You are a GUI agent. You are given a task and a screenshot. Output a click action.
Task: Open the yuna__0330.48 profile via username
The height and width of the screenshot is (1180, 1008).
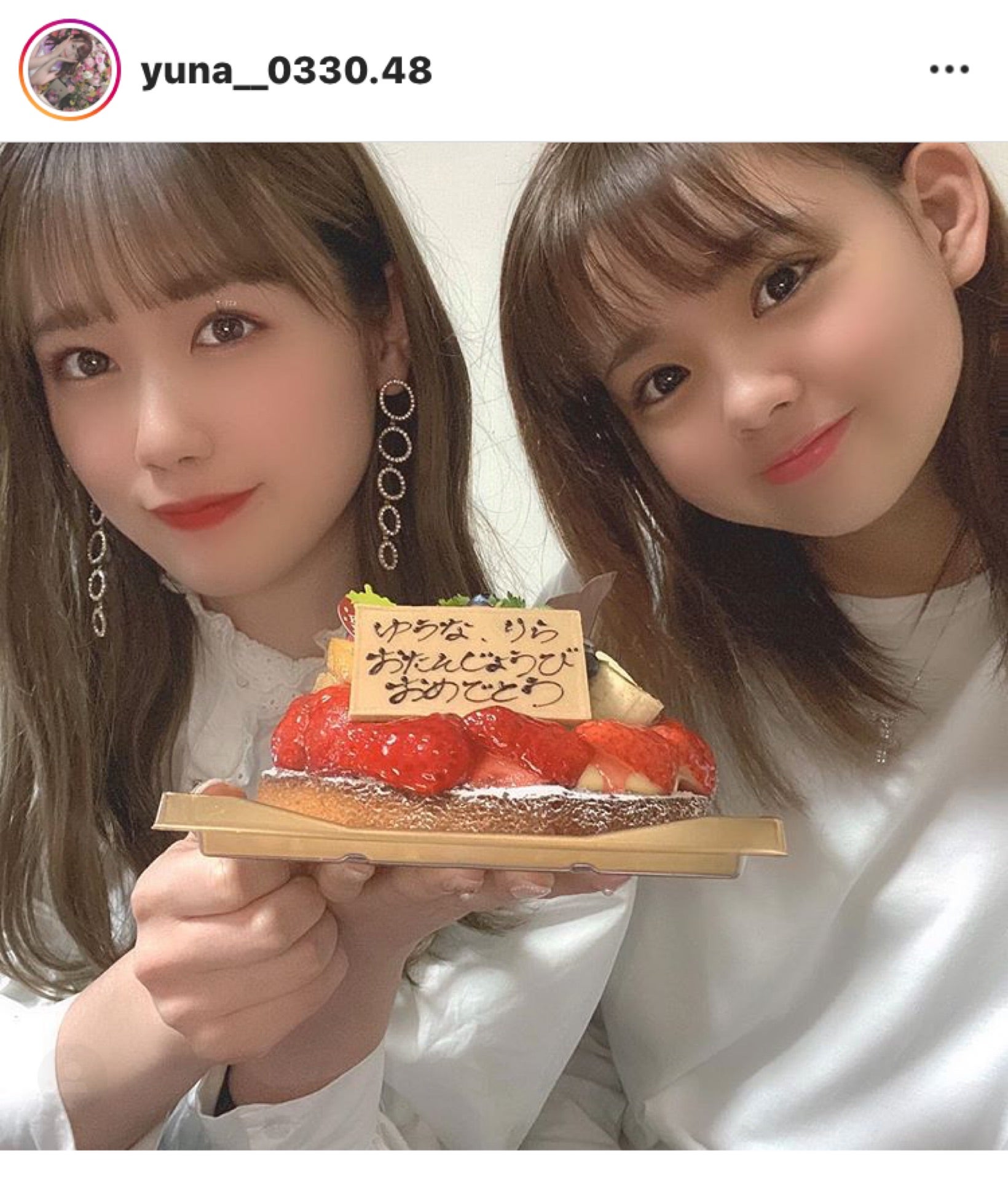[286, 71]
